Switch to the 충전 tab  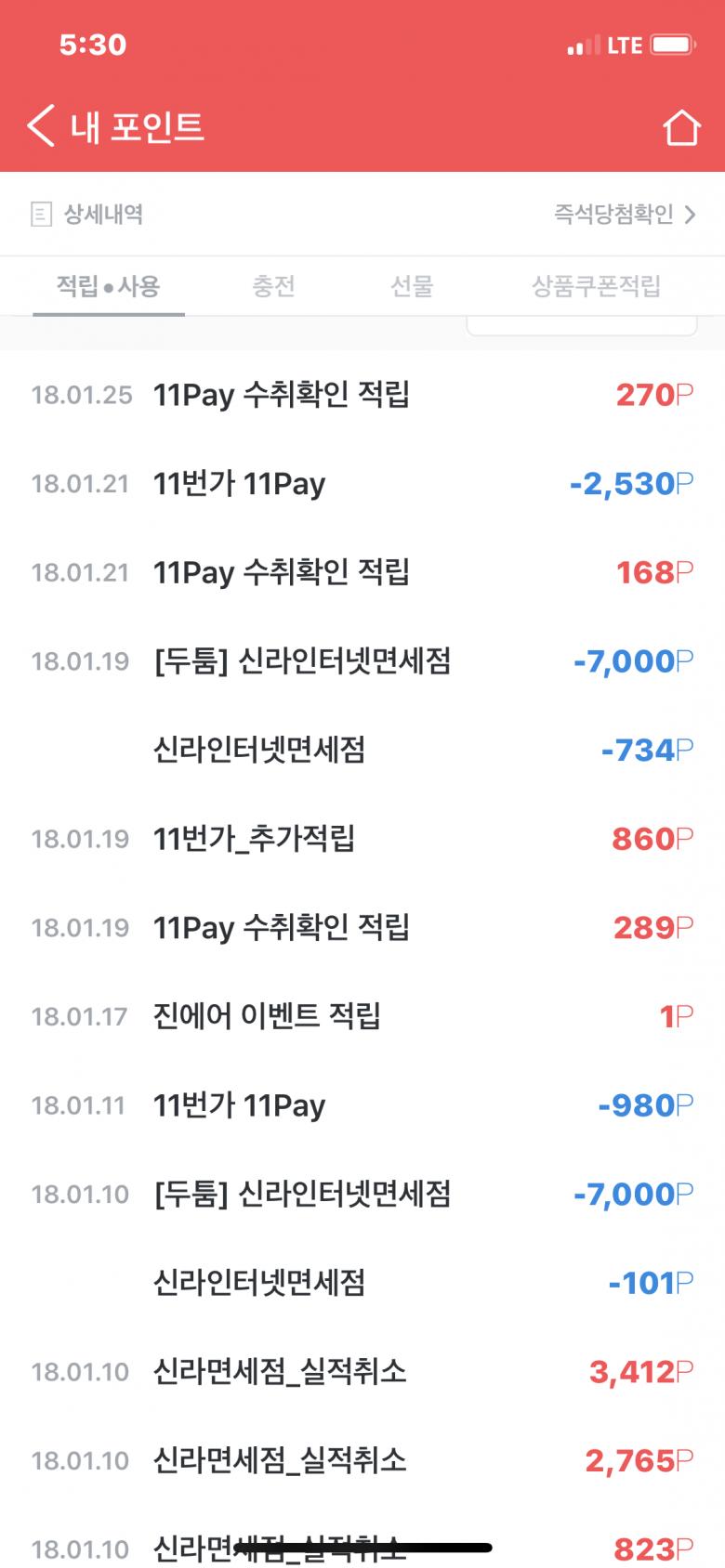click(273, 286)
